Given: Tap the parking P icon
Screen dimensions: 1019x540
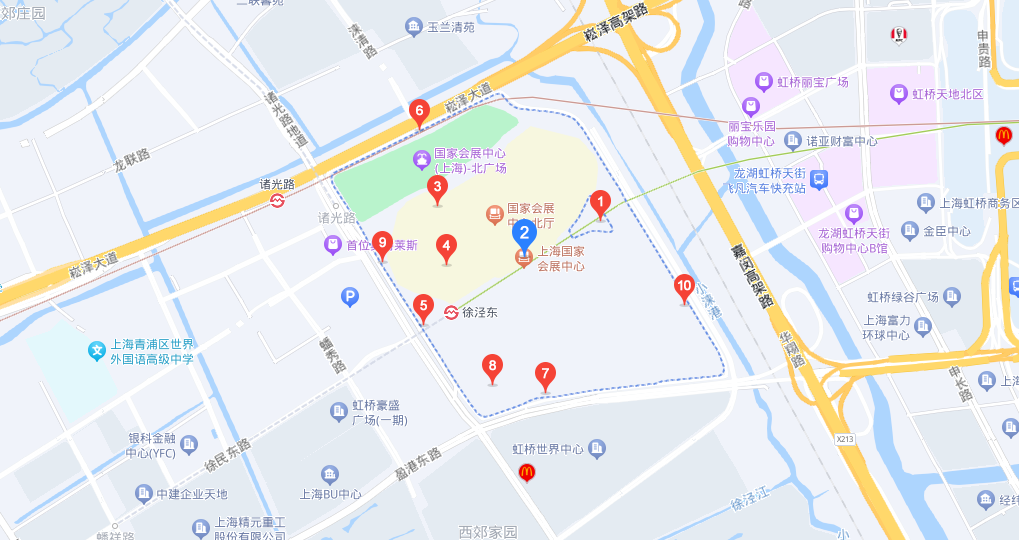Looking at the screenshot, I should [350, 296].
